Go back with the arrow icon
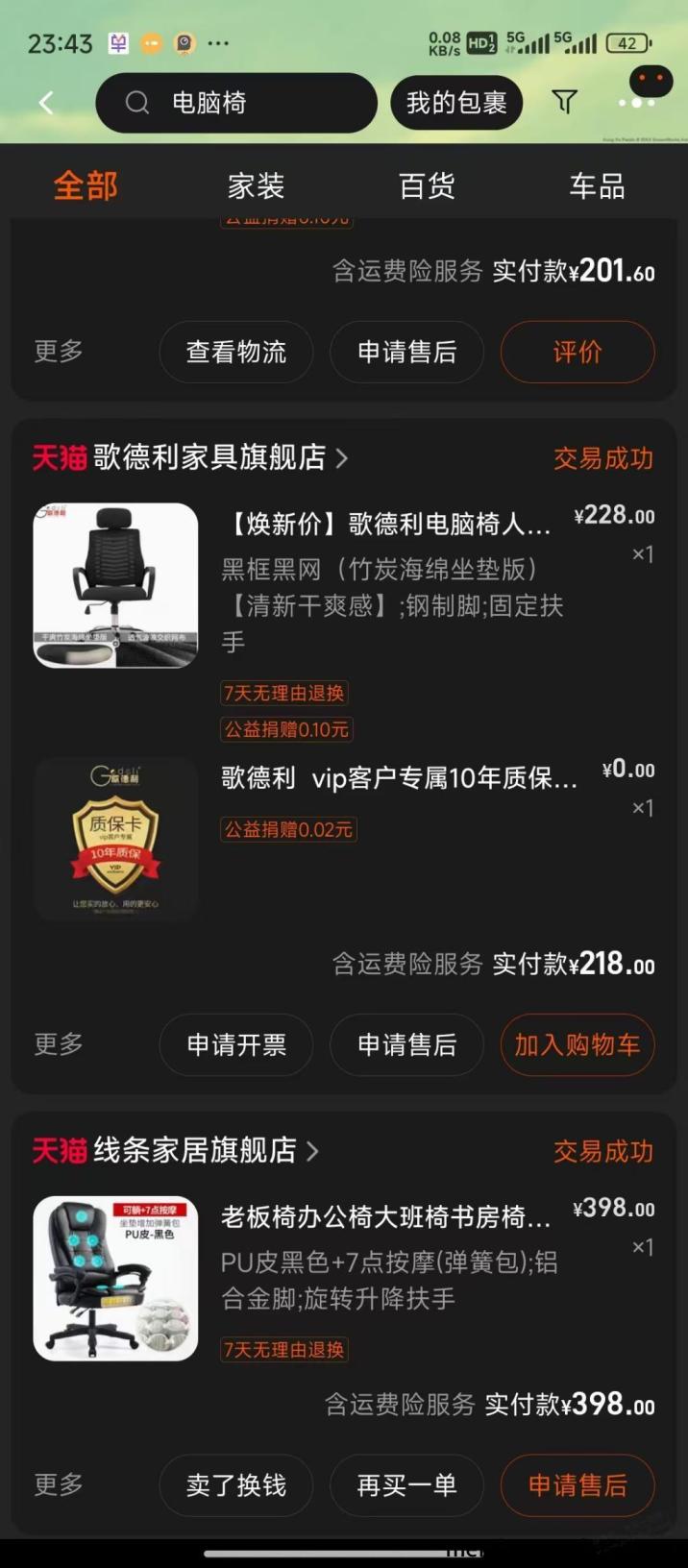This screenshot has width=688, height=1568. (46, 103)
